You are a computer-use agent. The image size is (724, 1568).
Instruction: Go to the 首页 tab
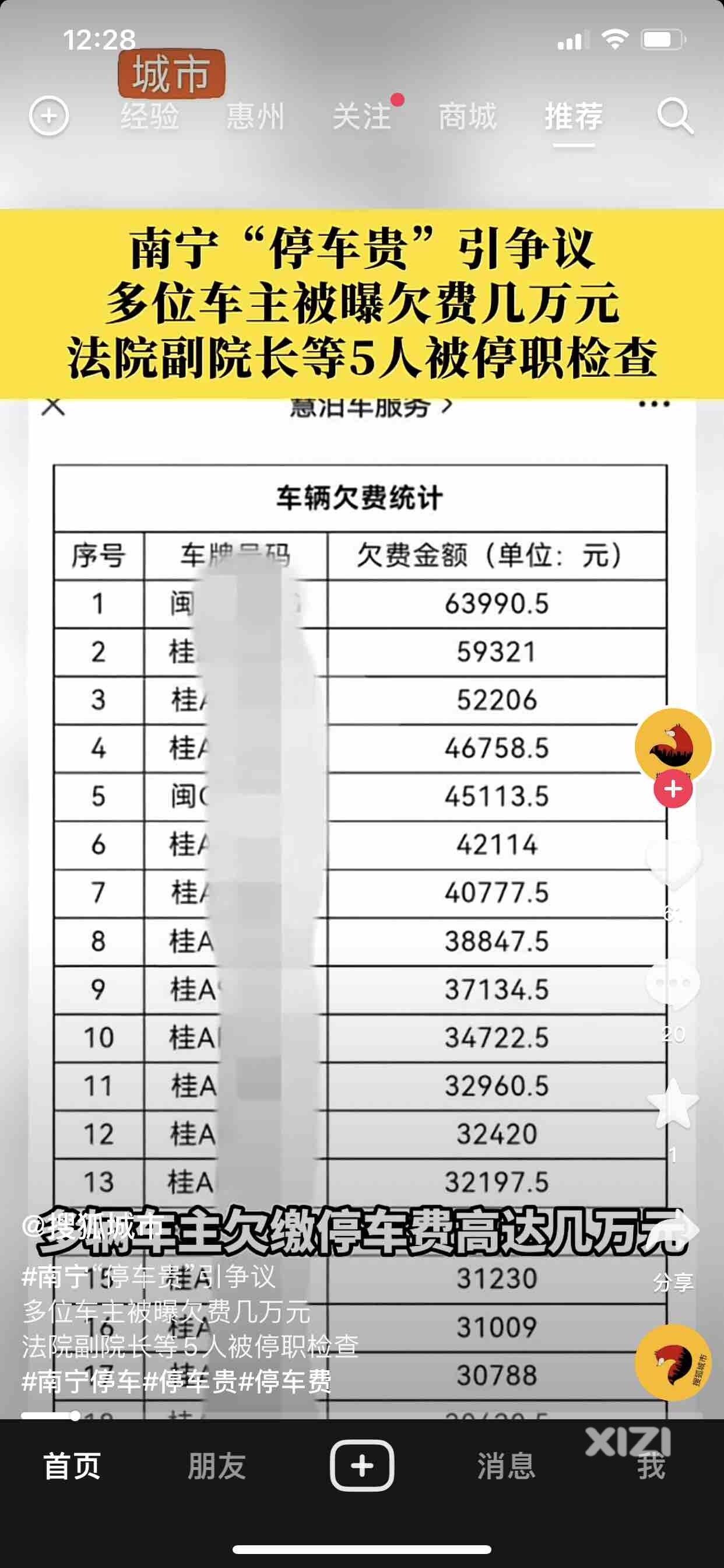click(x=72, y=1466)
